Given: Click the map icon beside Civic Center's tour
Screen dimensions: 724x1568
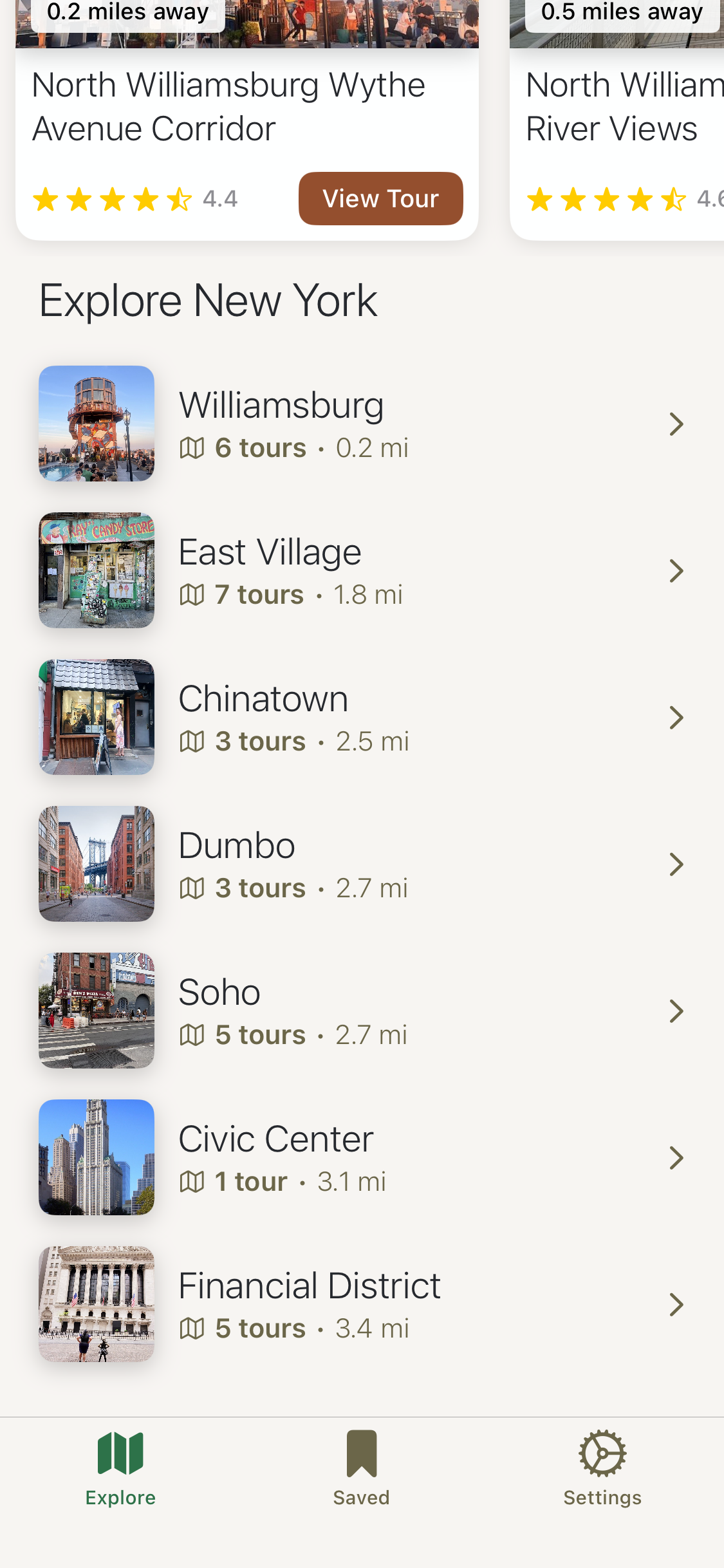Looking at the screenshot, I should 190,1182.
